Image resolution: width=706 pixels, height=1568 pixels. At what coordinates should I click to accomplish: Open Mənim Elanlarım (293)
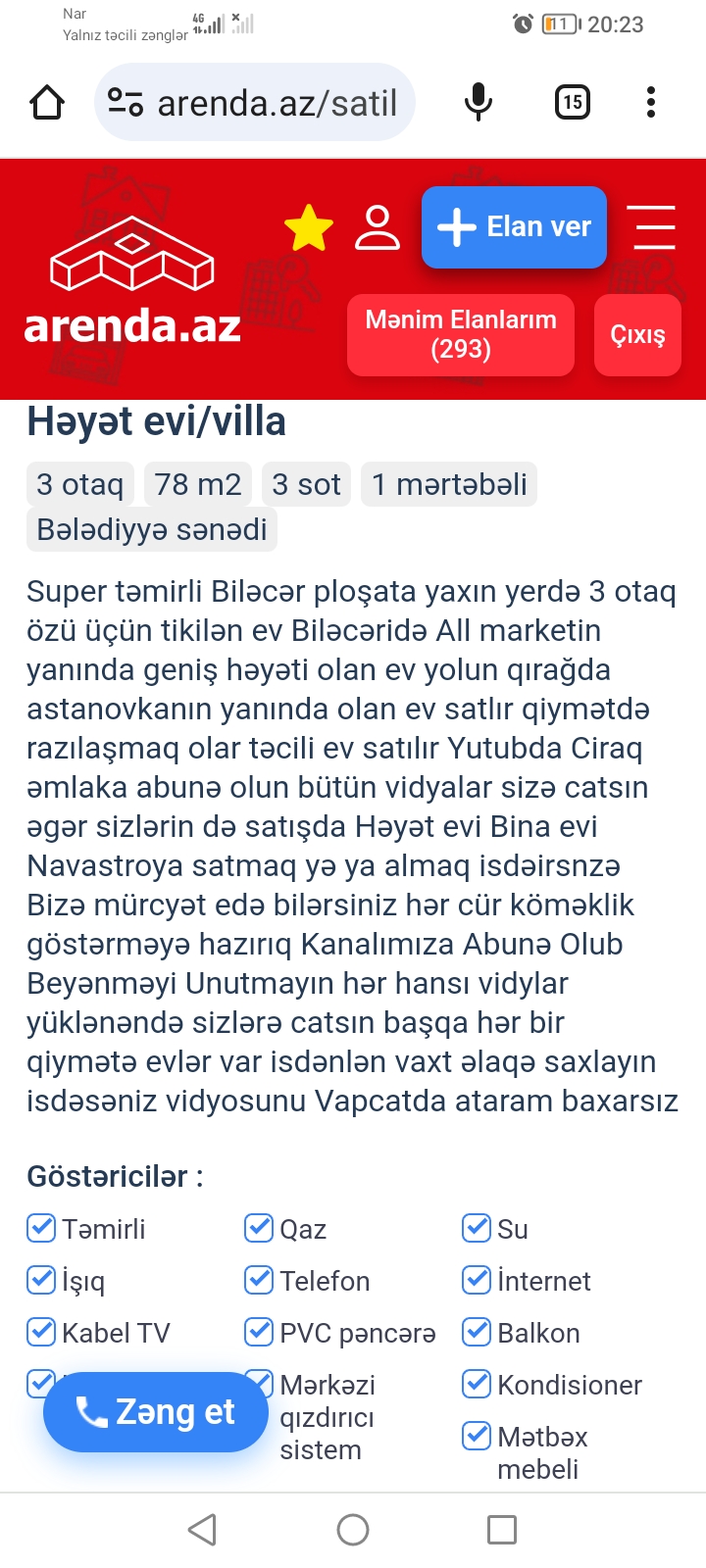tap(461, 335)
